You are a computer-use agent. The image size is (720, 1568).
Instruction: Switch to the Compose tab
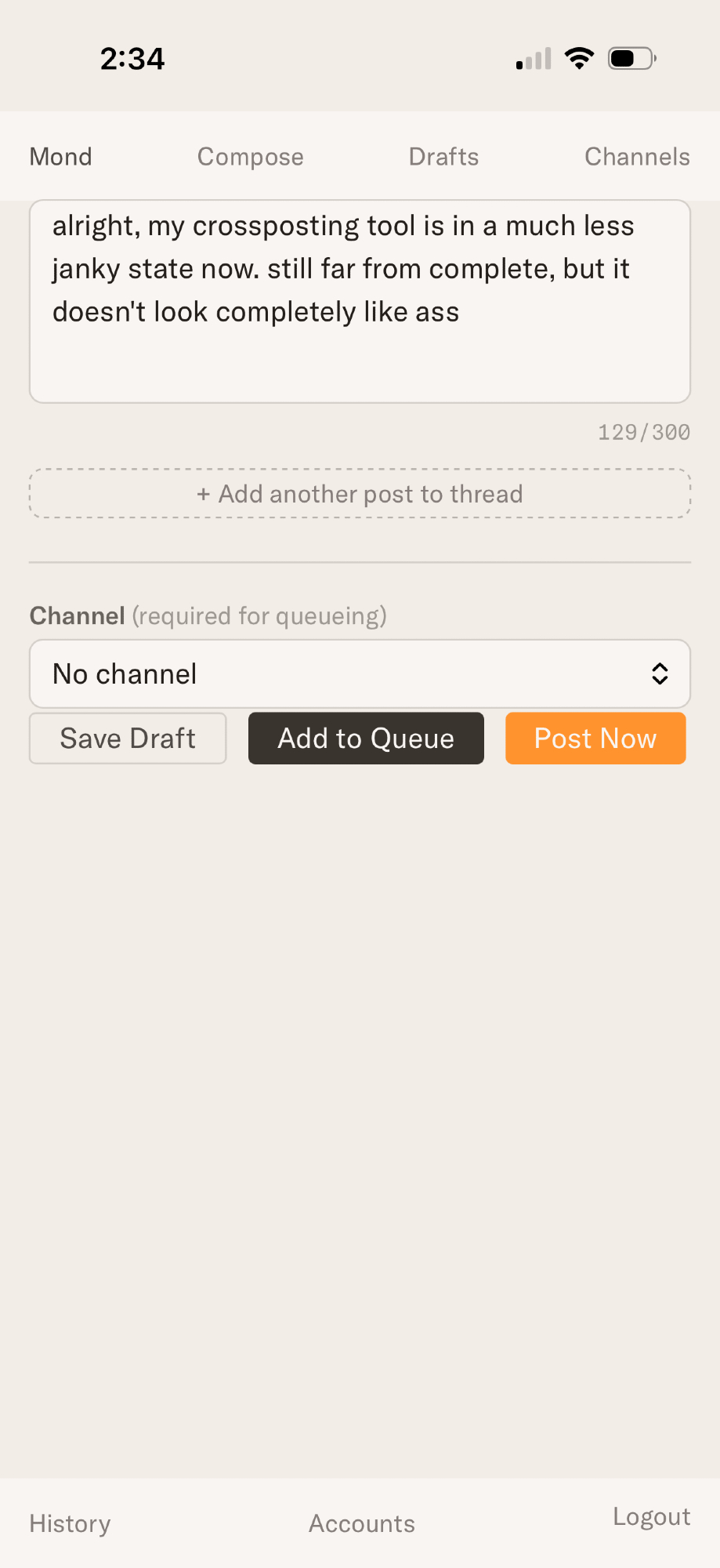(x=250, y=157)
